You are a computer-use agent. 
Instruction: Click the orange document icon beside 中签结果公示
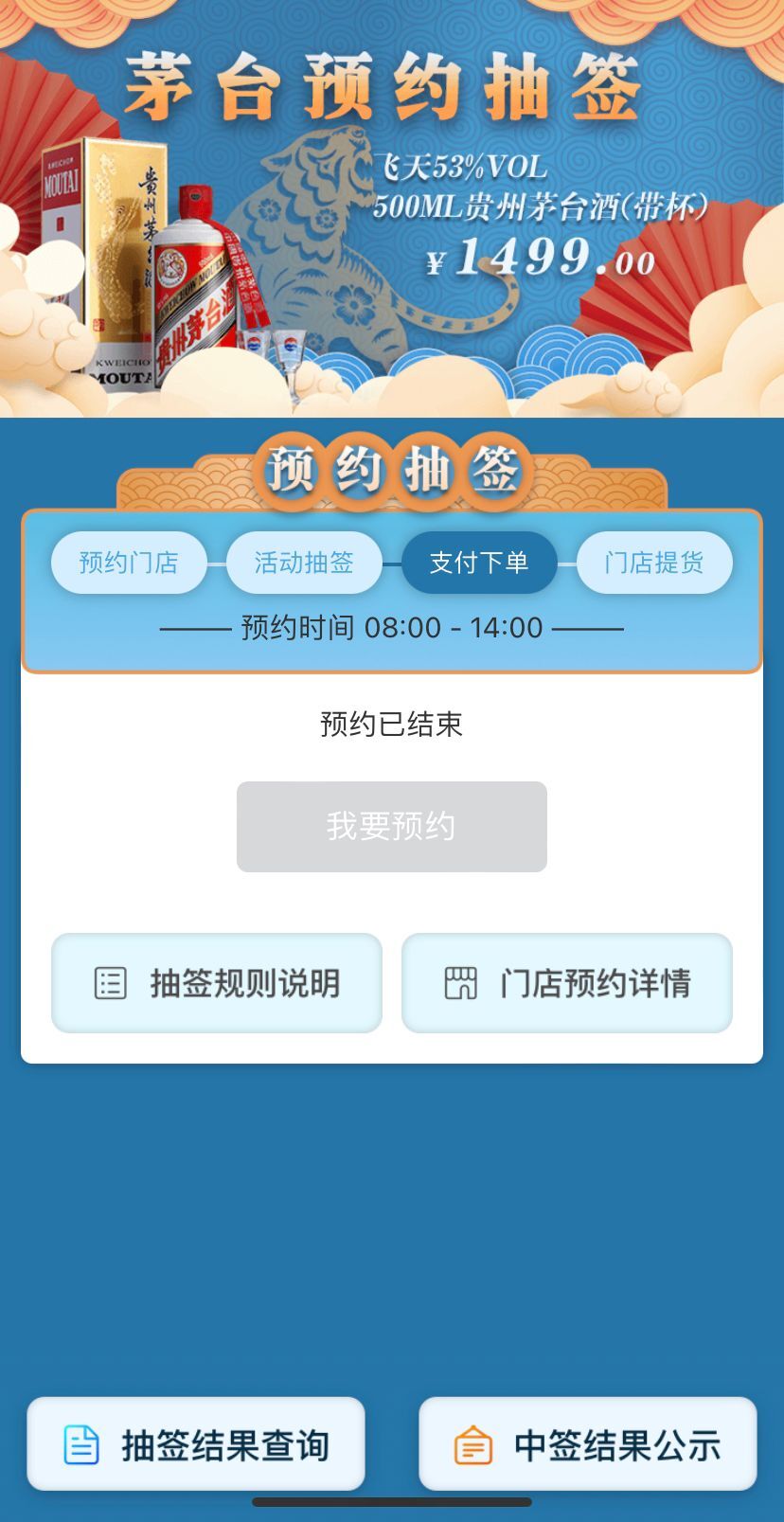[472, 1445]
